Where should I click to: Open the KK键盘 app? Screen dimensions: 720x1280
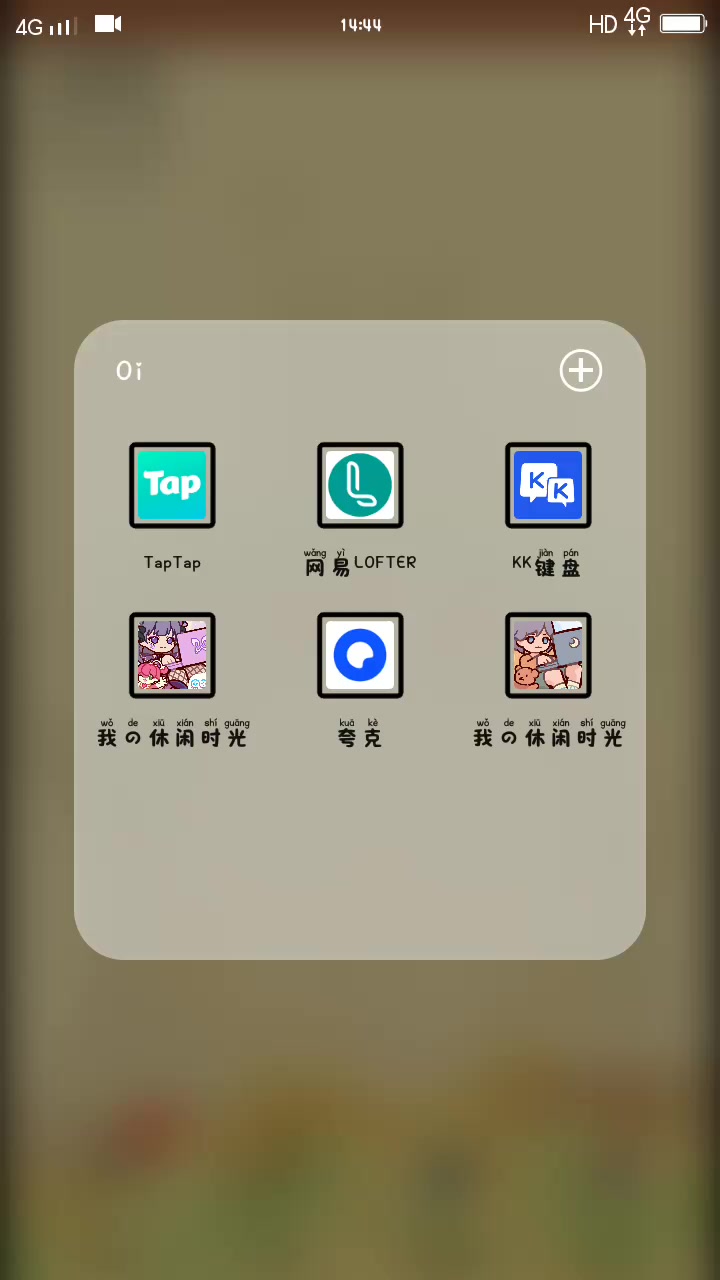pos(548,485)
